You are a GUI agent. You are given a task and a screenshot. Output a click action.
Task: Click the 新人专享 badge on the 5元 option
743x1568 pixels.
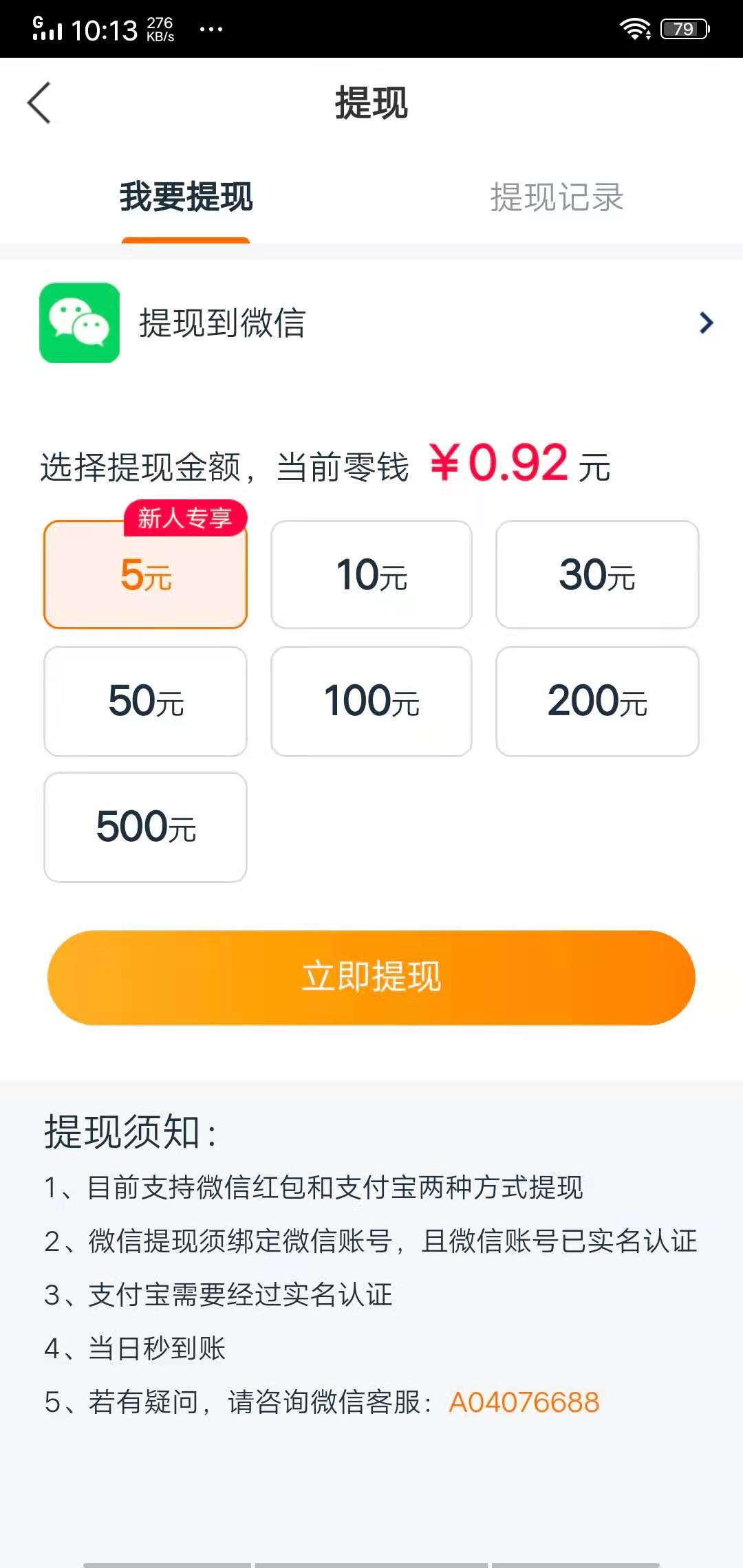(x=184, y=519)
